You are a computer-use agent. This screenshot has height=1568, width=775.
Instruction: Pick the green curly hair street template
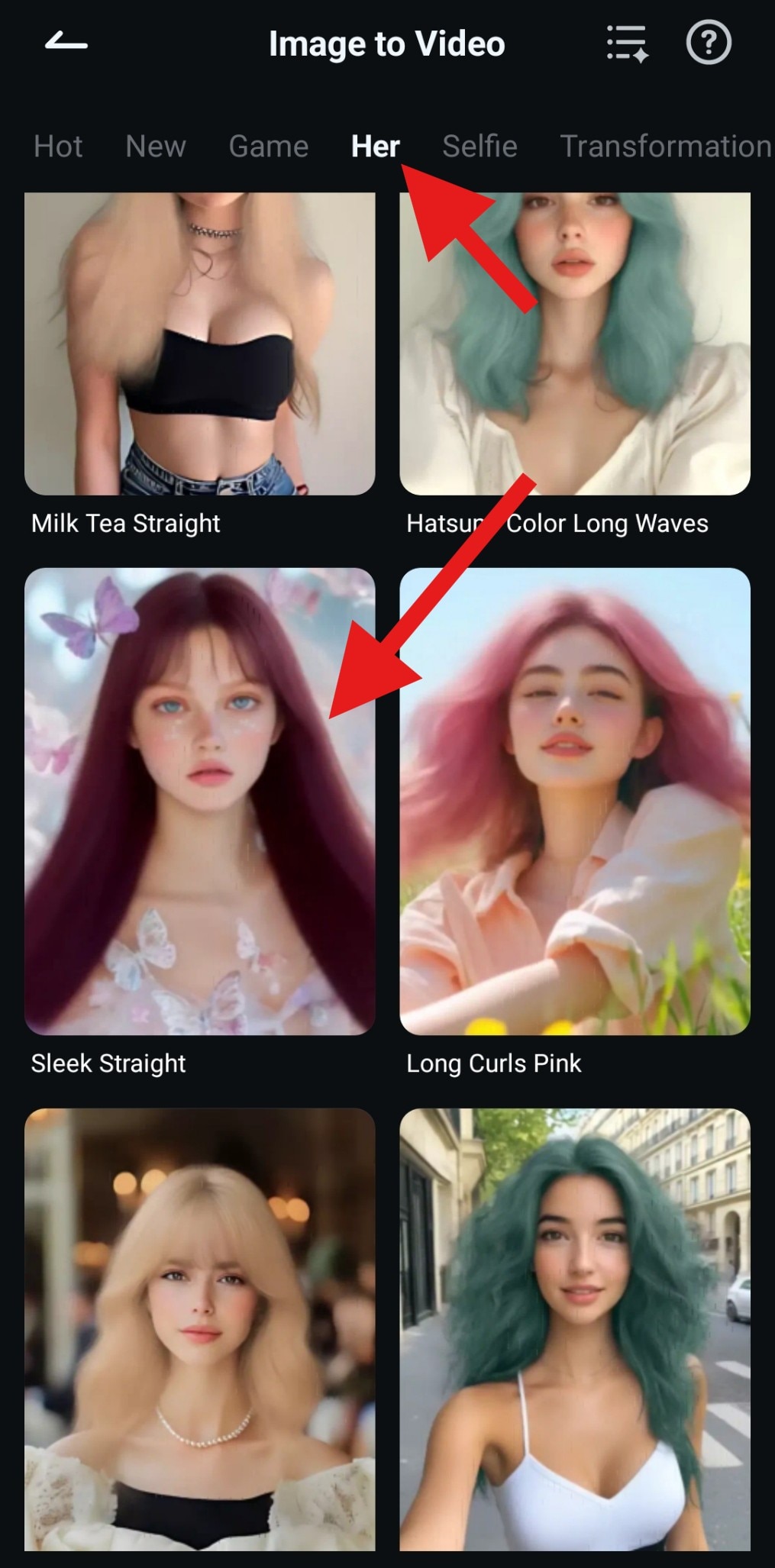coord(574,1328)
